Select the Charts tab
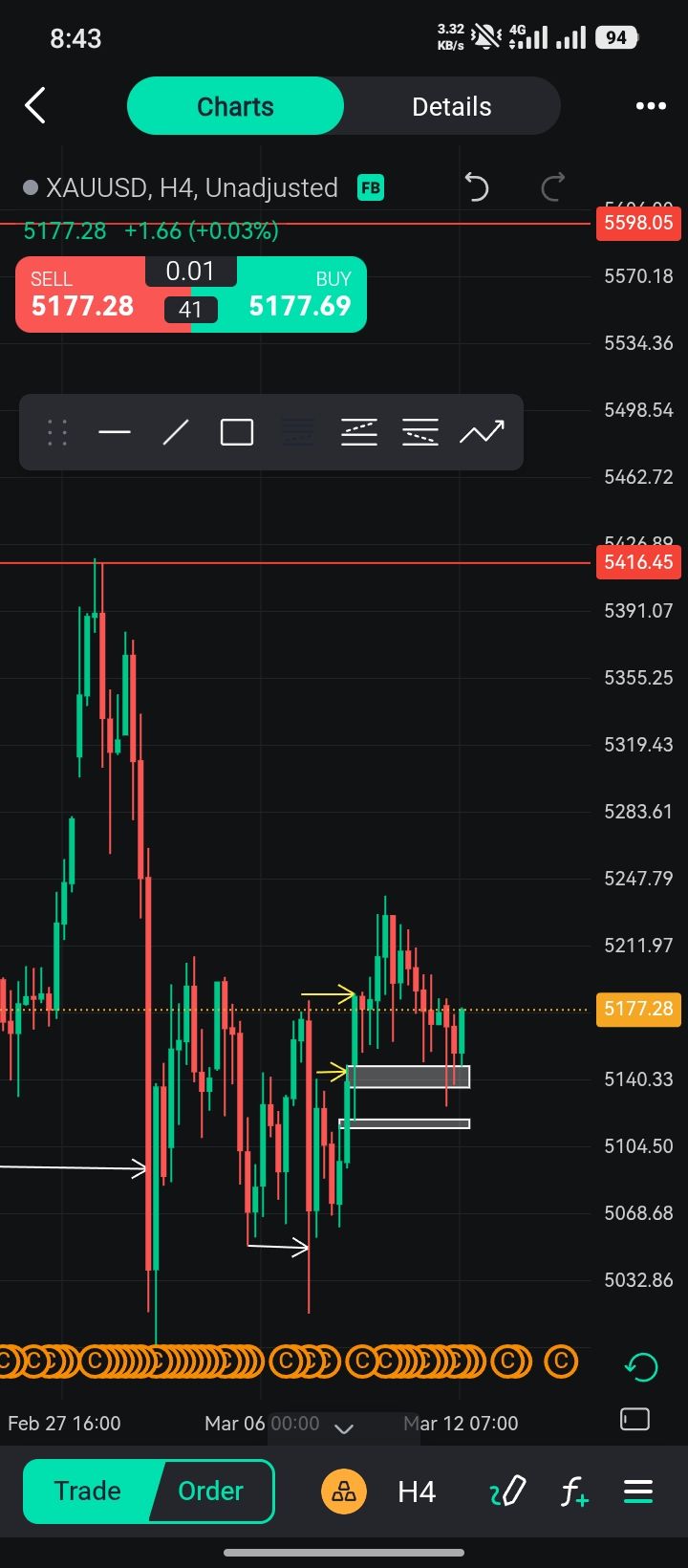The image size is (688, 1568). [x=235, y=106]
